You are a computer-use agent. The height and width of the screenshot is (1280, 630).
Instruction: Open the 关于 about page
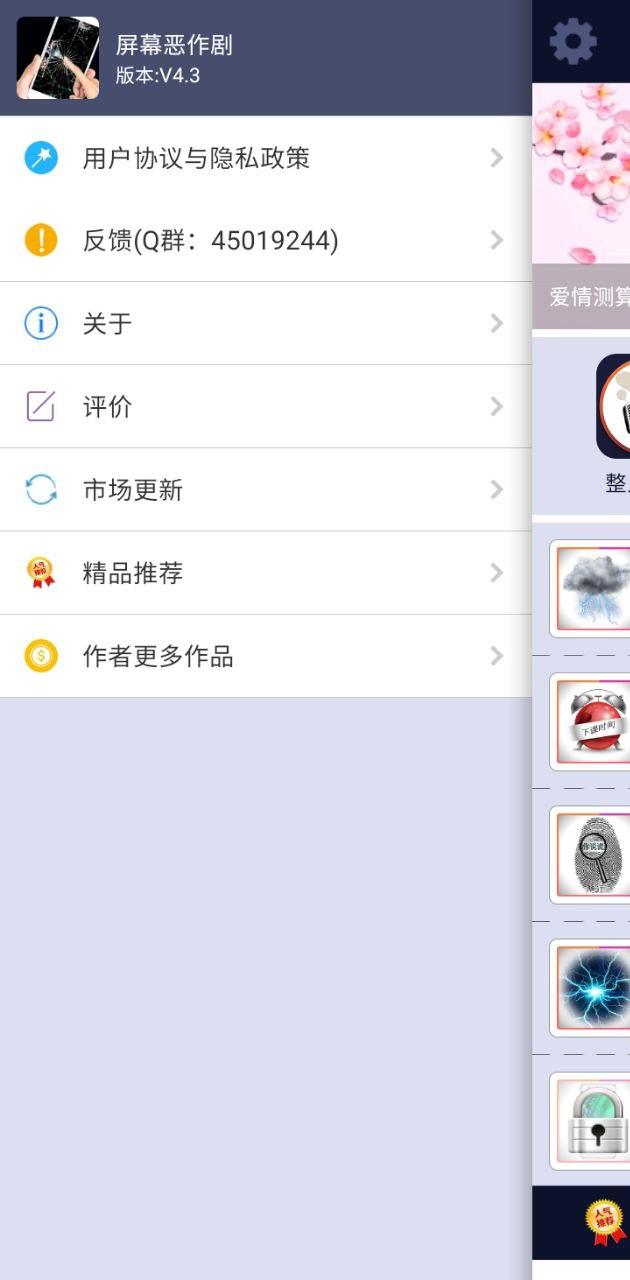pos(265,324)
